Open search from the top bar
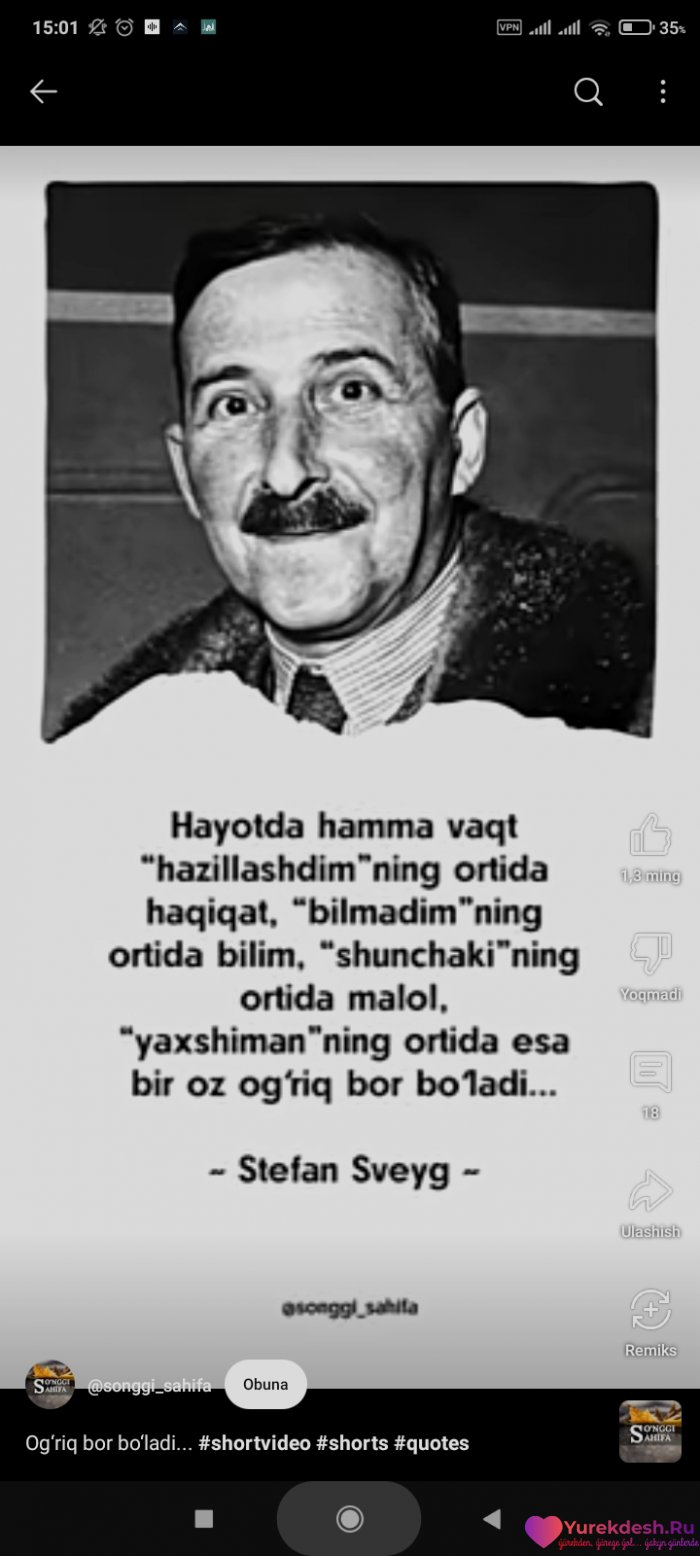The image size is (700, 1556). pyautogui.click(x=588, y=92)
